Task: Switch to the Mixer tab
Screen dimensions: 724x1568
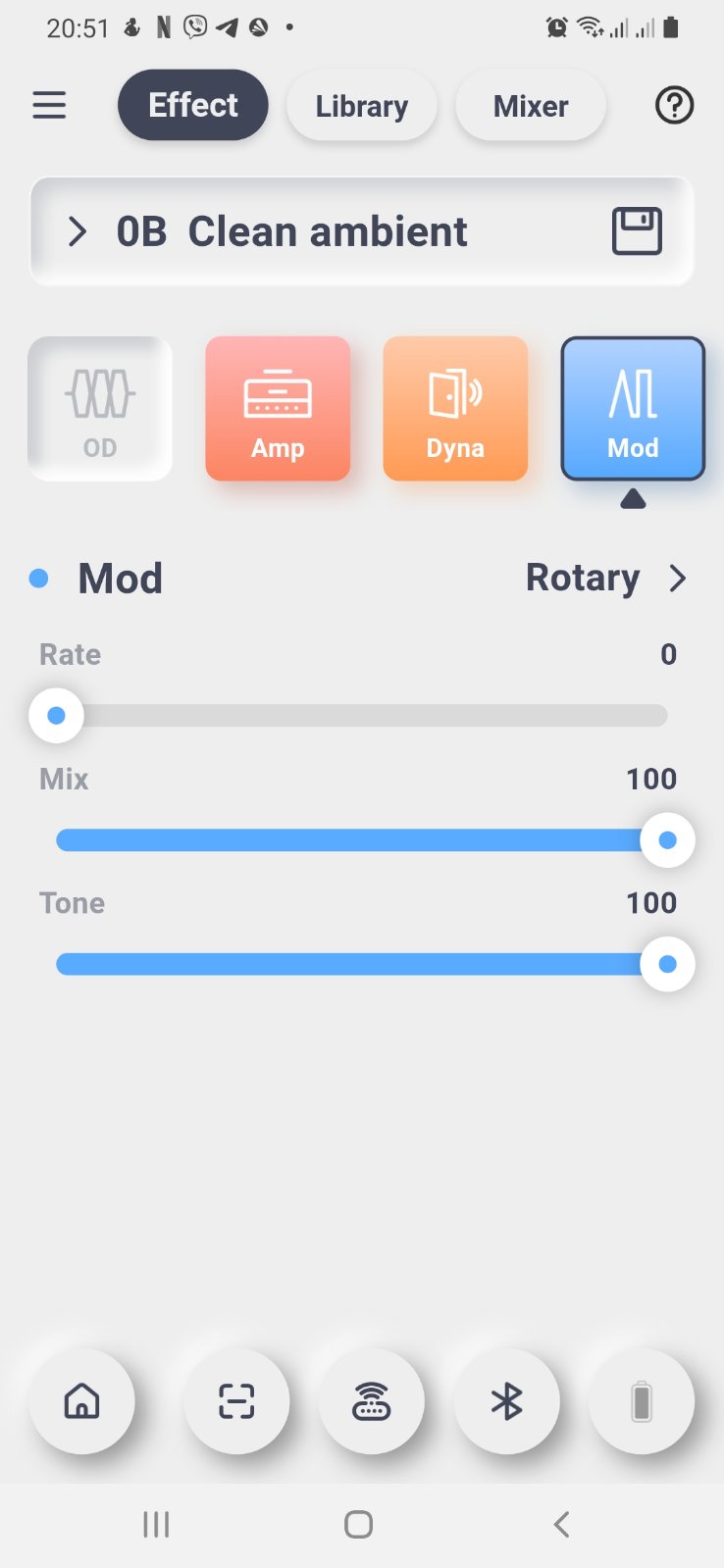Action: pyautogui.click(x=530, y=106)
